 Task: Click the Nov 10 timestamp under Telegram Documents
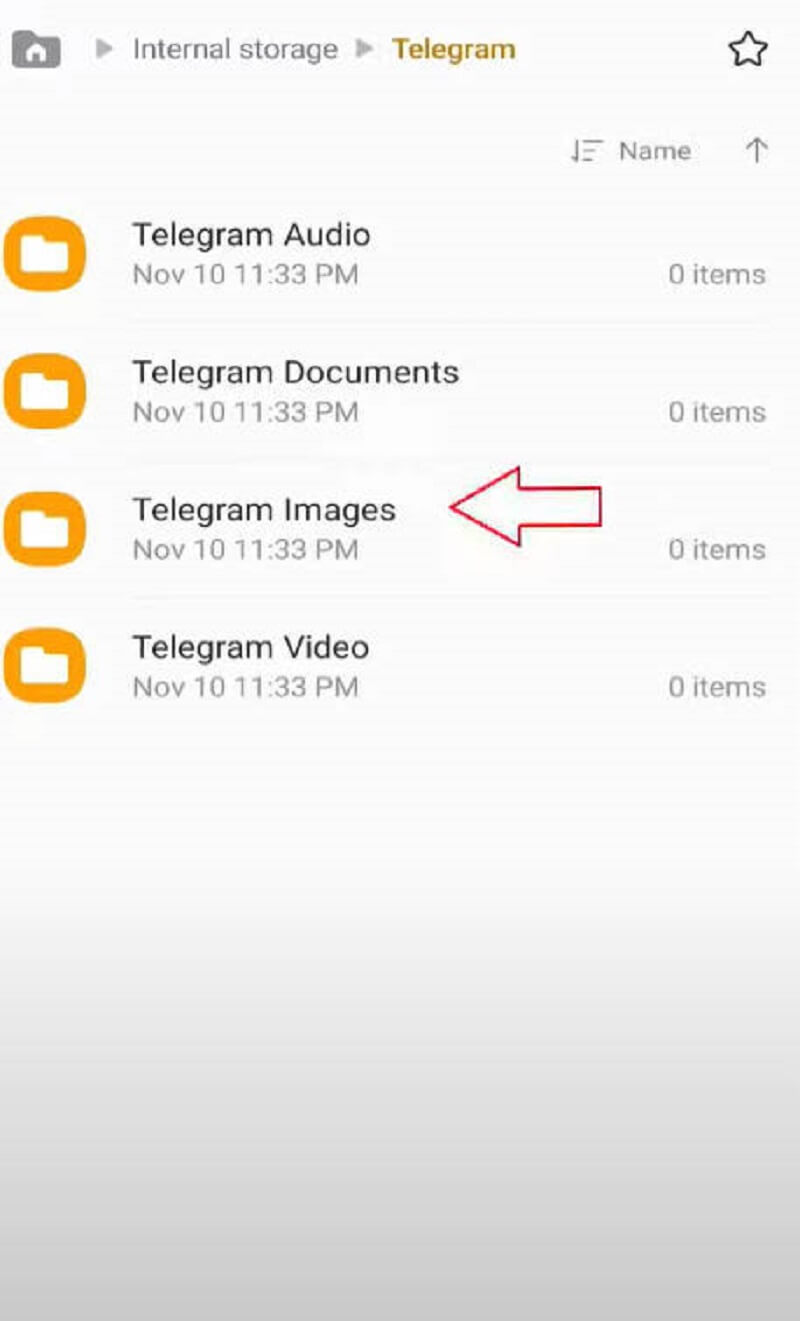tap(245, 412)
